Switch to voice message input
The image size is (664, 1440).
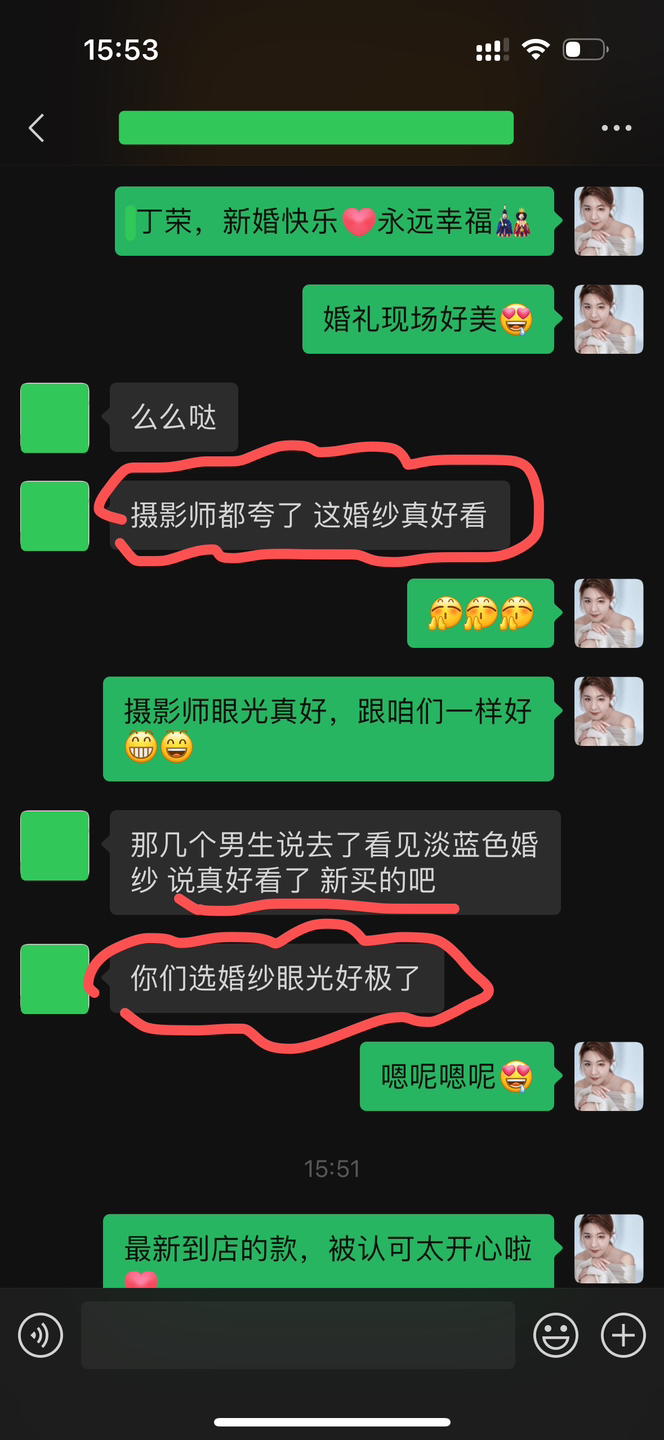coord(41,1335)
